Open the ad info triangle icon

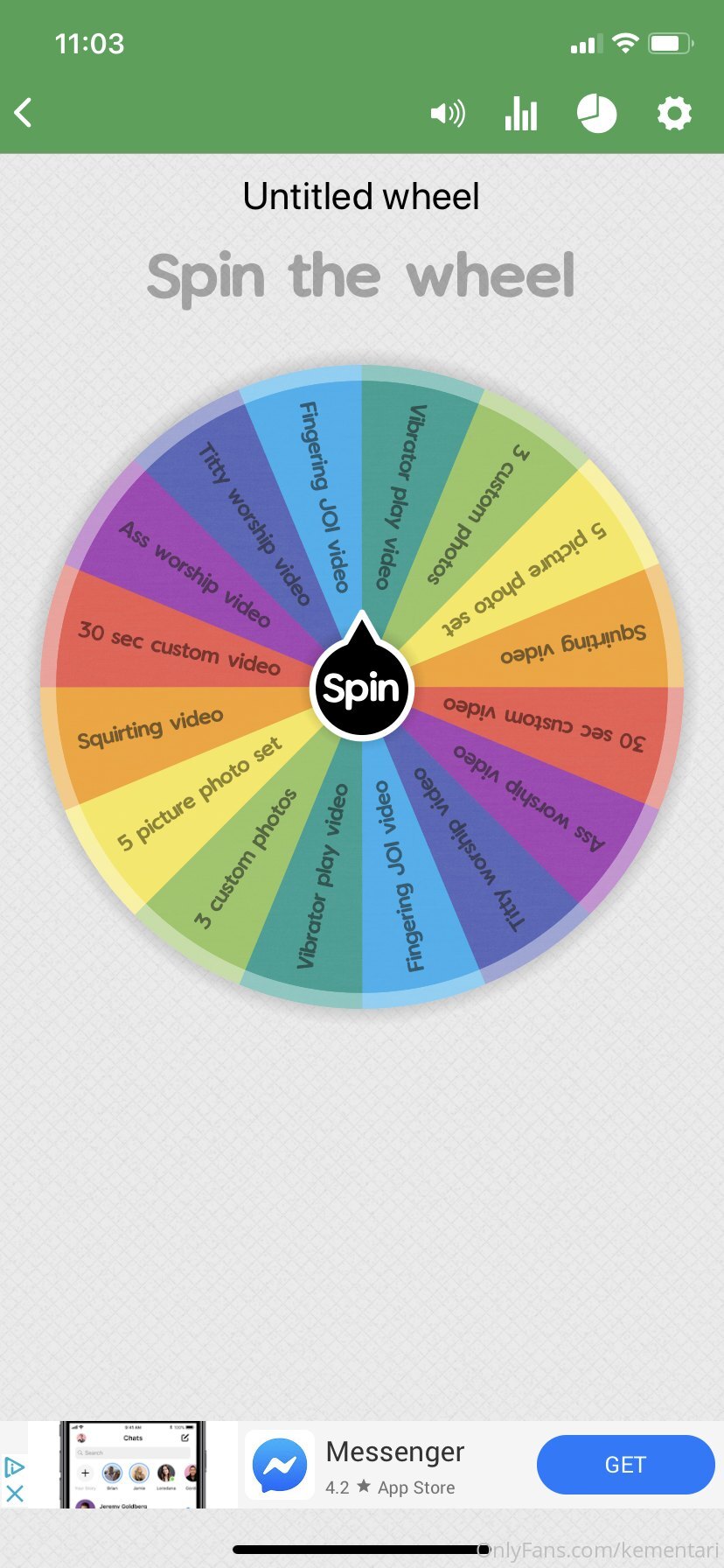pyautogui.click(x=15, y=1467)
